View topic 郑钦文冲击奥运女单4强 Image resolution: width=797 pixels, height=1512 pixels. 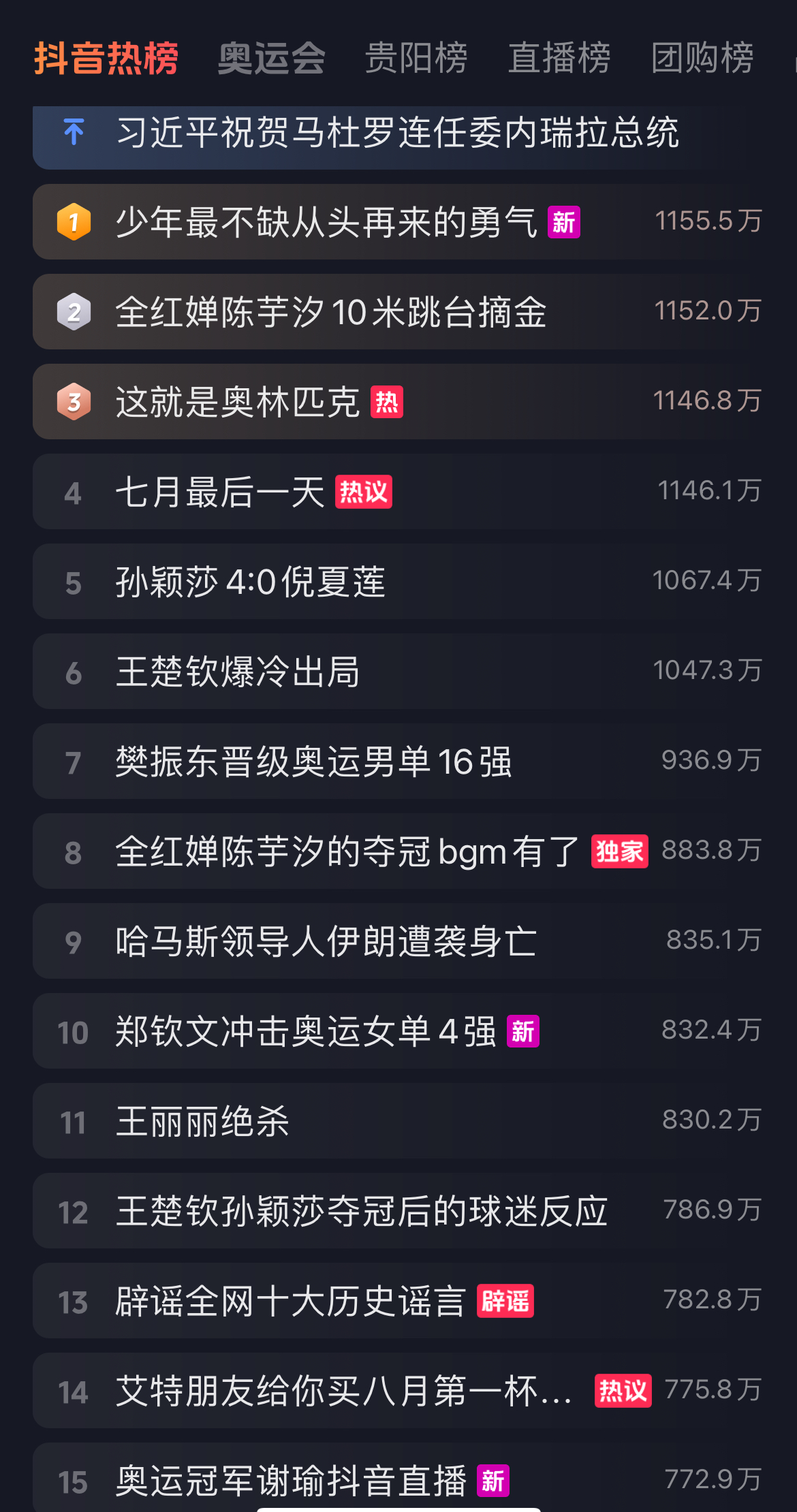click(x=398, y=1030)
